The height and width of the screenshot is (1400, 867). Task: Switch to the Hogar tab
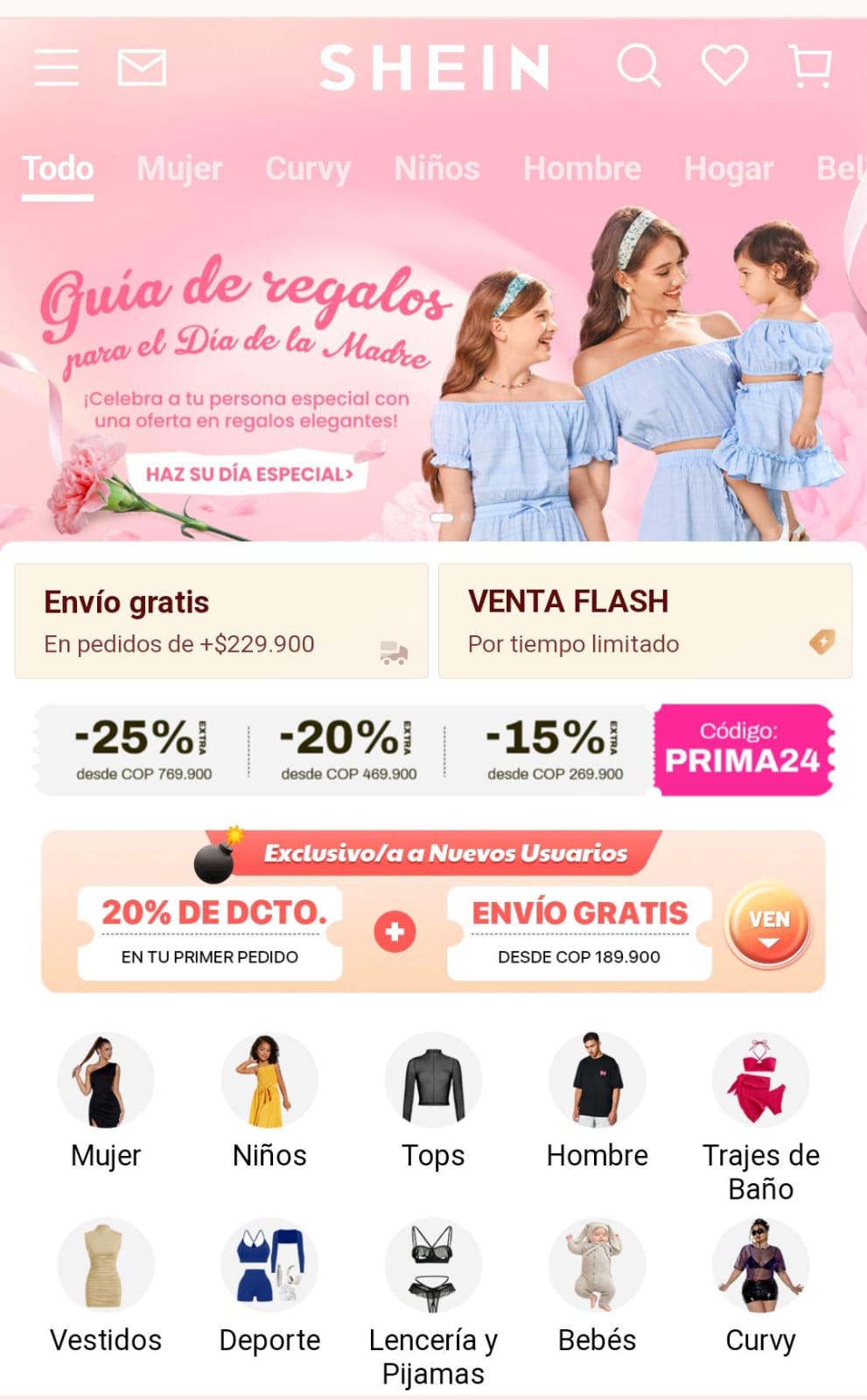click(x=729, y=168)
